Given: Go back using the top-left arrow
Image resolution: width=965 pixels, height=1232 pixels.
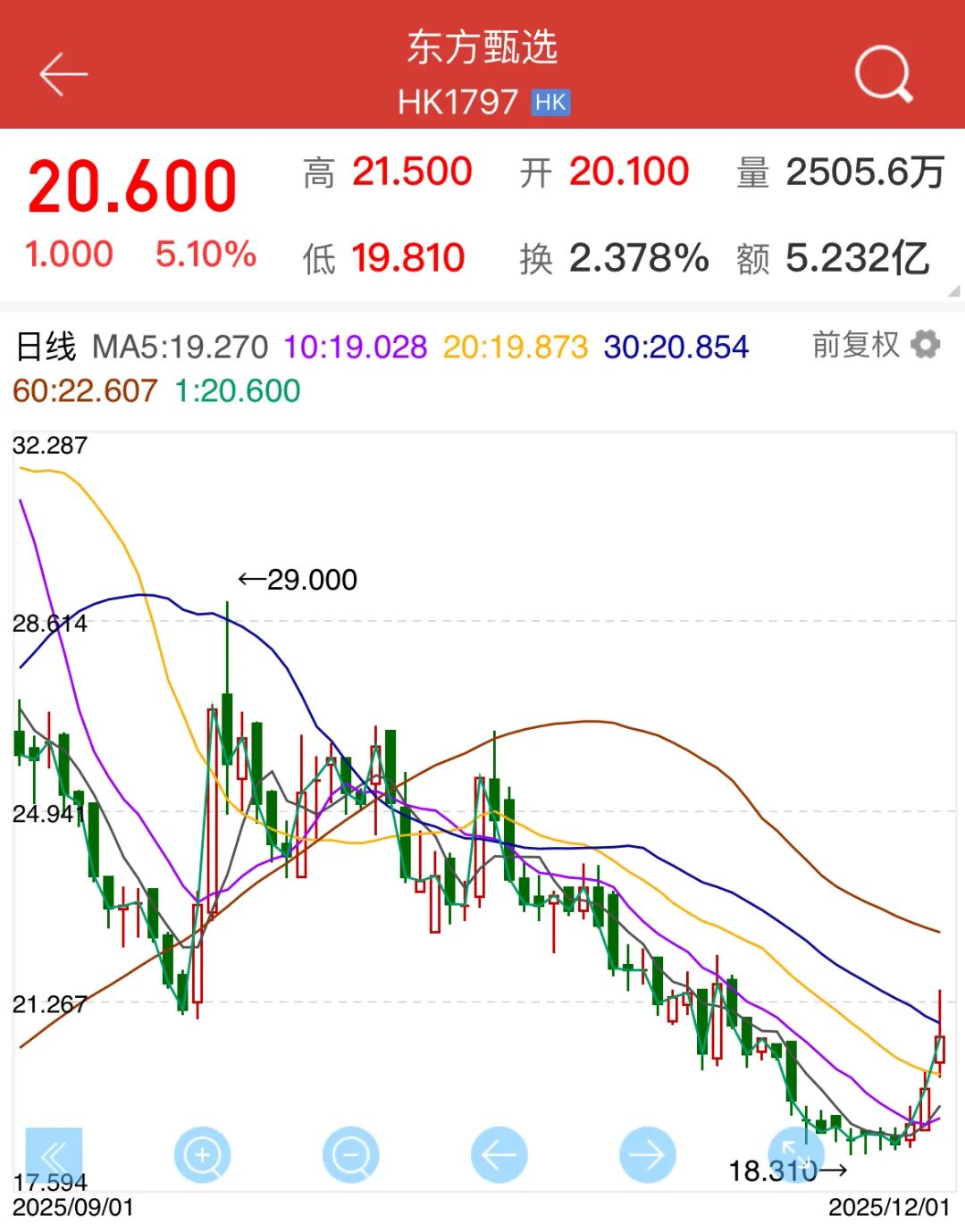Looking at the screenshot, I should click(63, 74).
